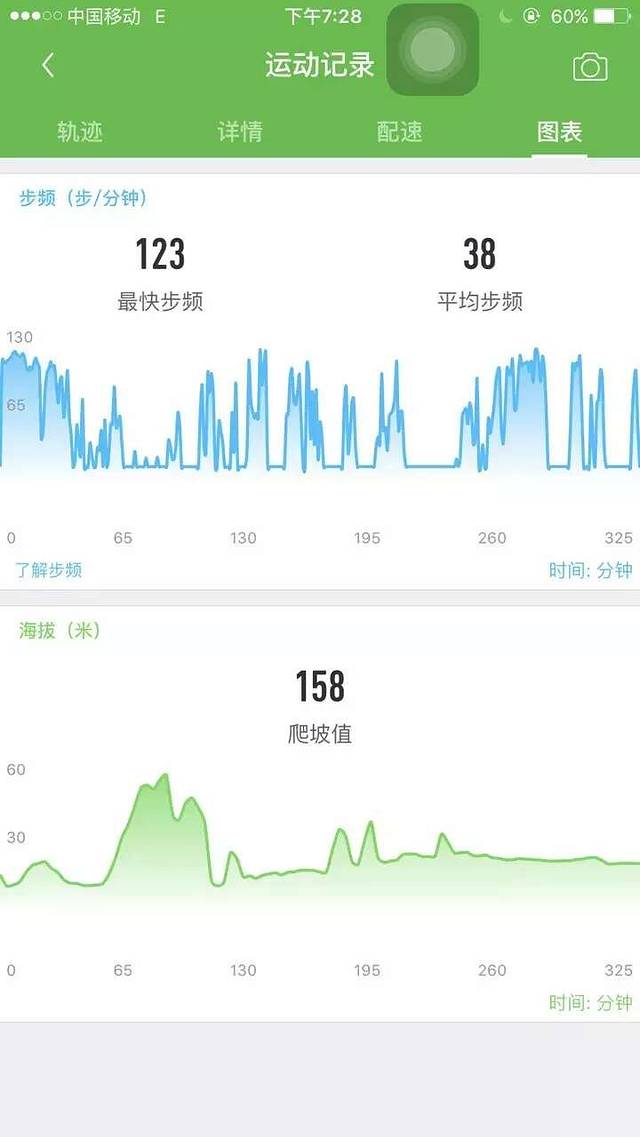Open the 了解步频 link
This screenshot has width=640, height=1137.
49,570
